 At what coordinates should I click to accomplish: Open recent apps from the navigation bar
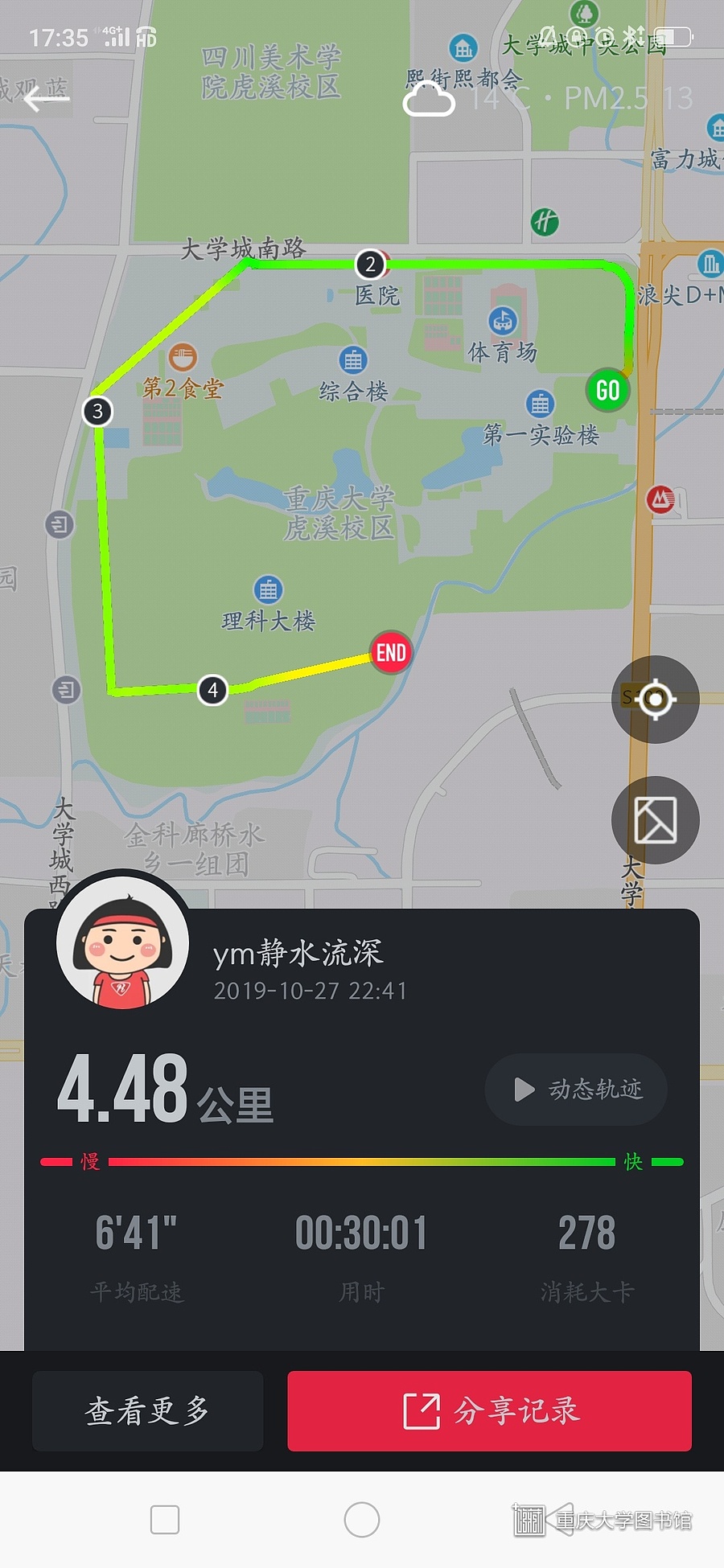pos(165,1520)
